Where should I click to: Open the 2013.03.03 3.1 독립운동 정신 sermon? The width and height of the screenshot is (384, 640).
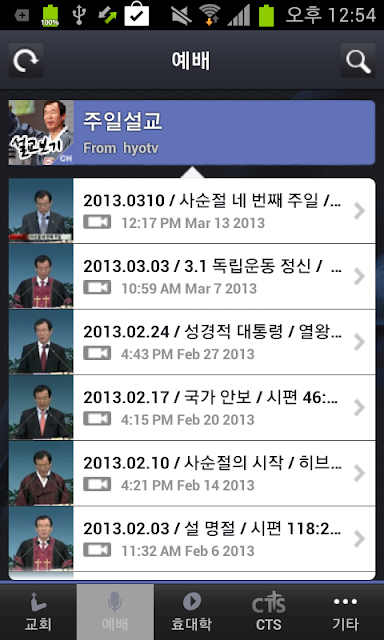(x=192, y=276)
